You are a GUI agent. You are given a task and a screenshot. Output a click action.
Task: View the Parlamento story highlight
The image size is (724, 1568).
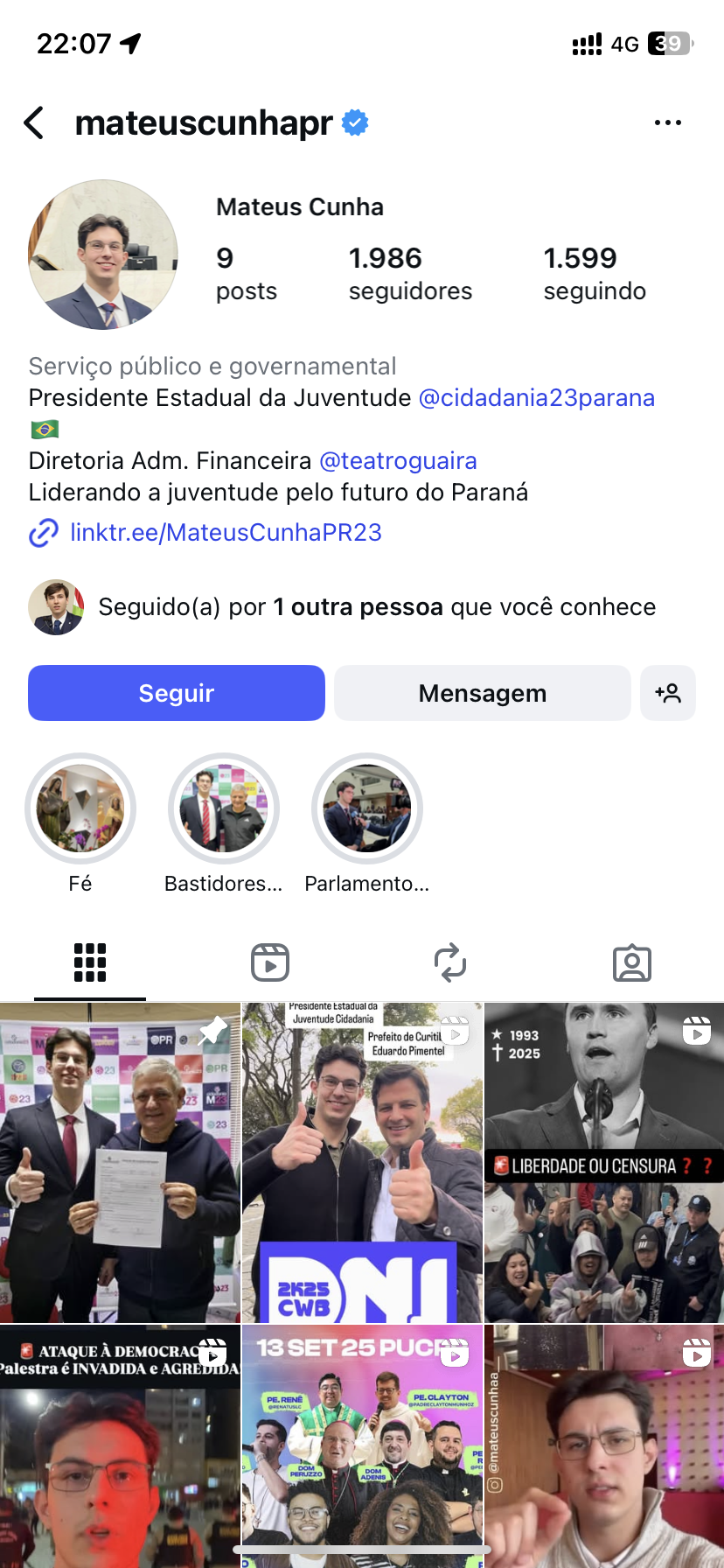(367, 808)
